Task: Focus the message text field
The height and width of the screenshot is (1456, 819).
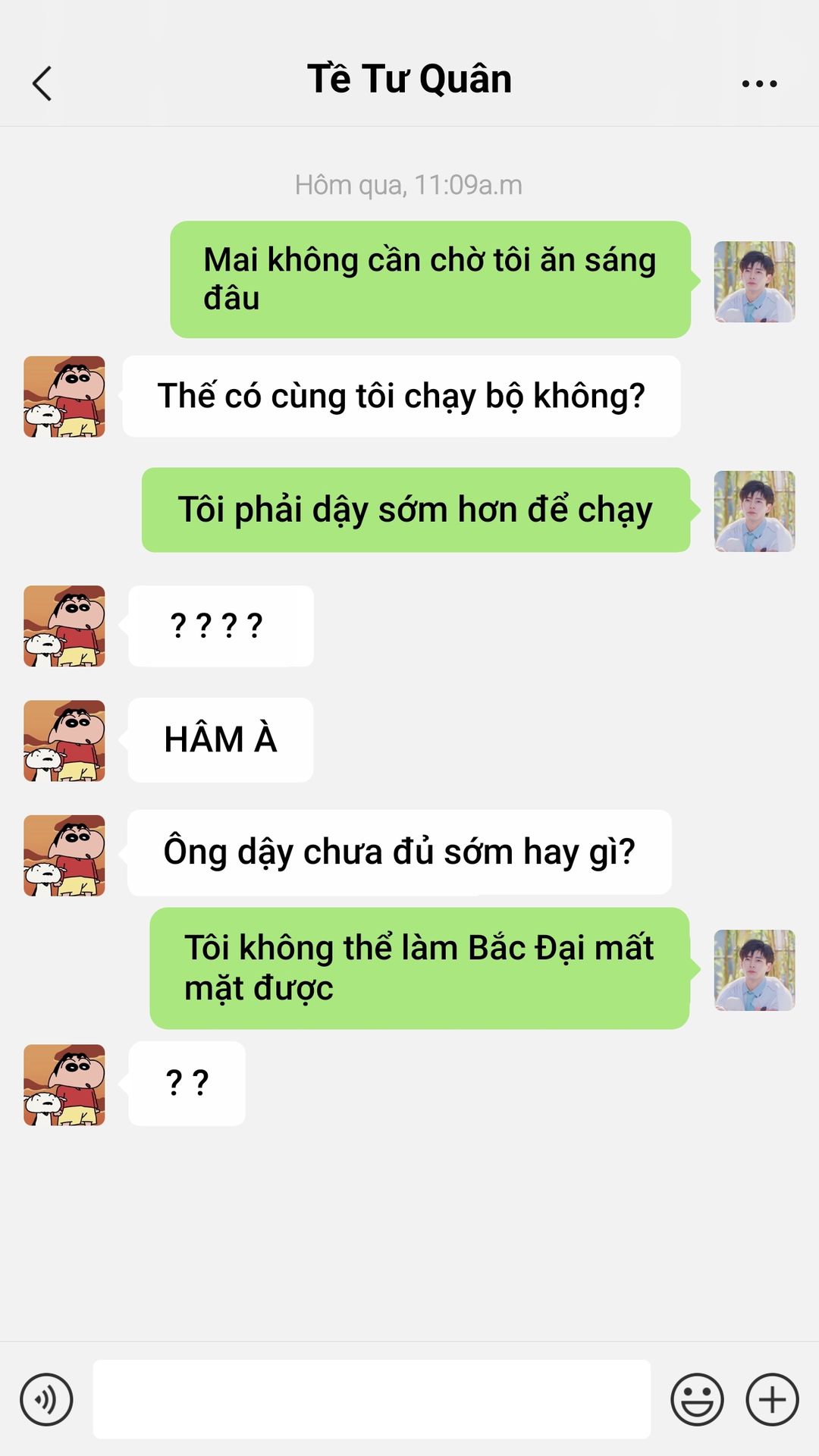Action: [x=372, y=1399]
